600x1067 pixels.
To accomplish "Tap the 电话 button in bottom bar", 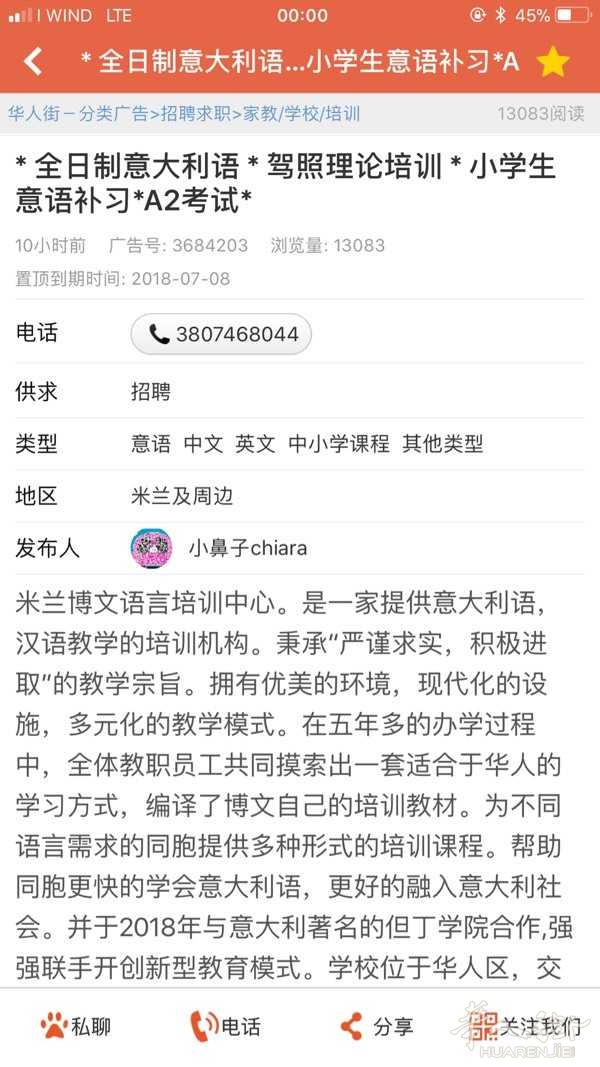I will 225,1026.
